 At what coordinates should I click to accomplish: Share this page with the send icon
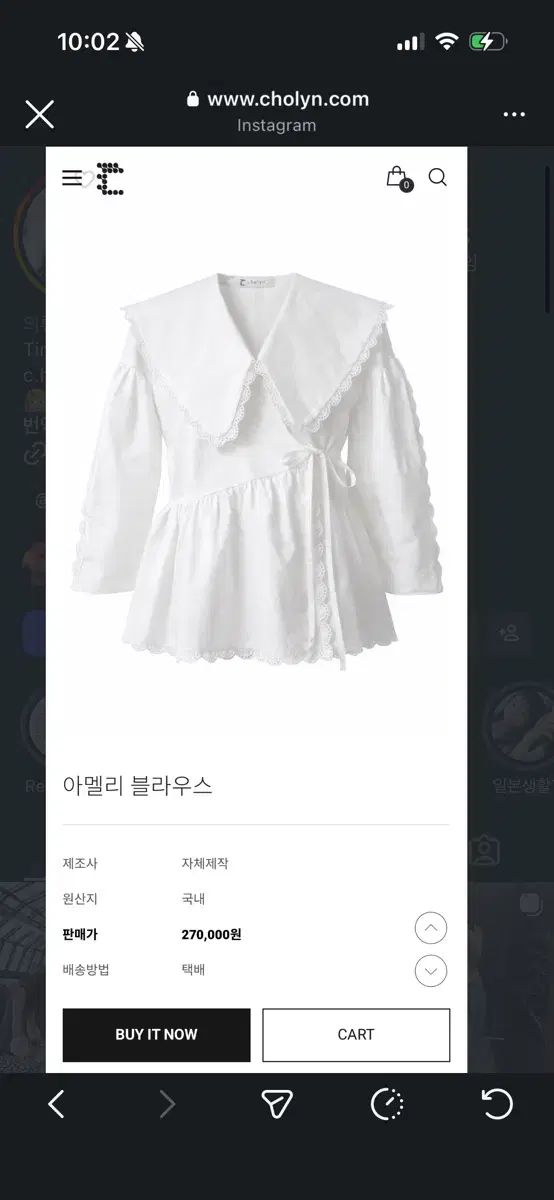click(277, 1104)
